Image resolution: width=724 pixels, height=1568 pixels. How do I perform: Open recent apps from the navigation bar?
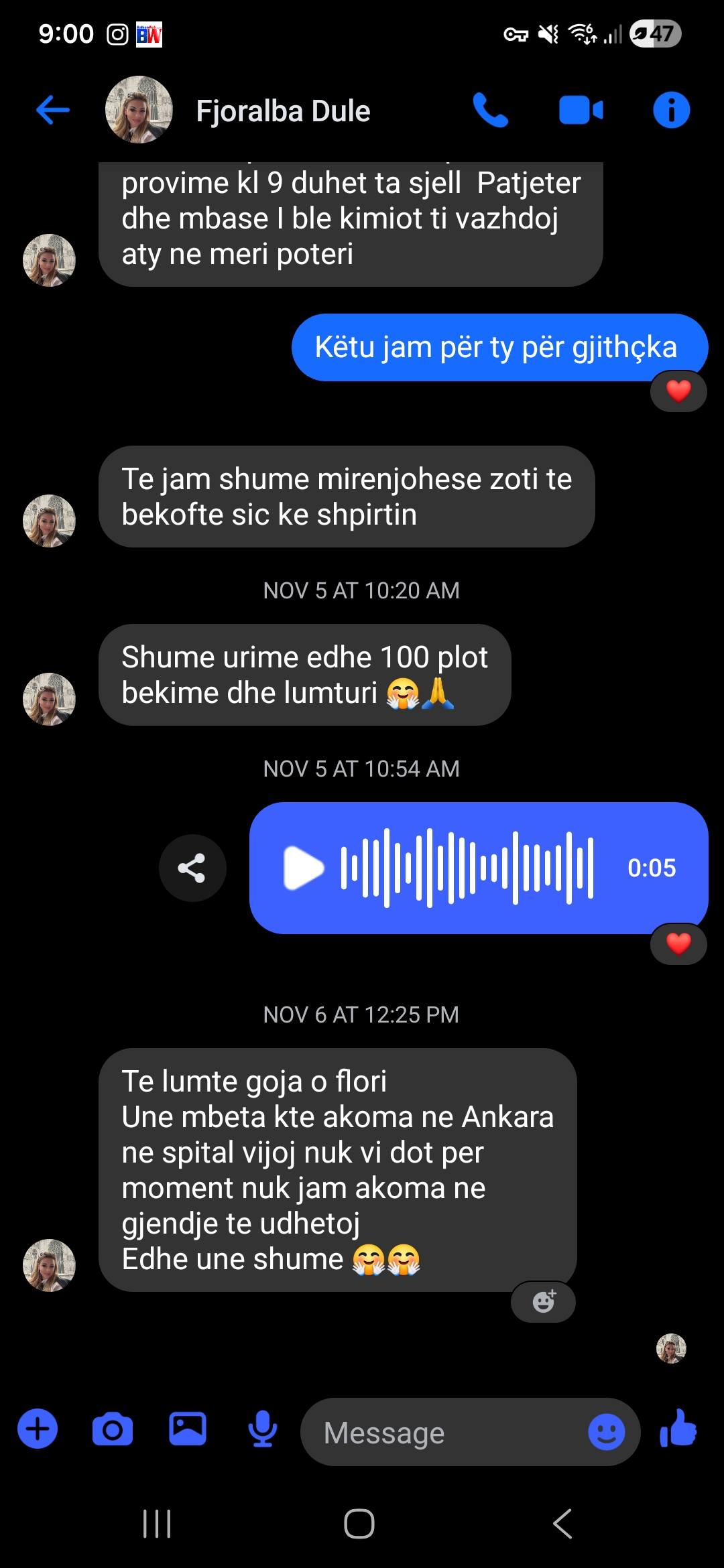tap(157, 1524)
